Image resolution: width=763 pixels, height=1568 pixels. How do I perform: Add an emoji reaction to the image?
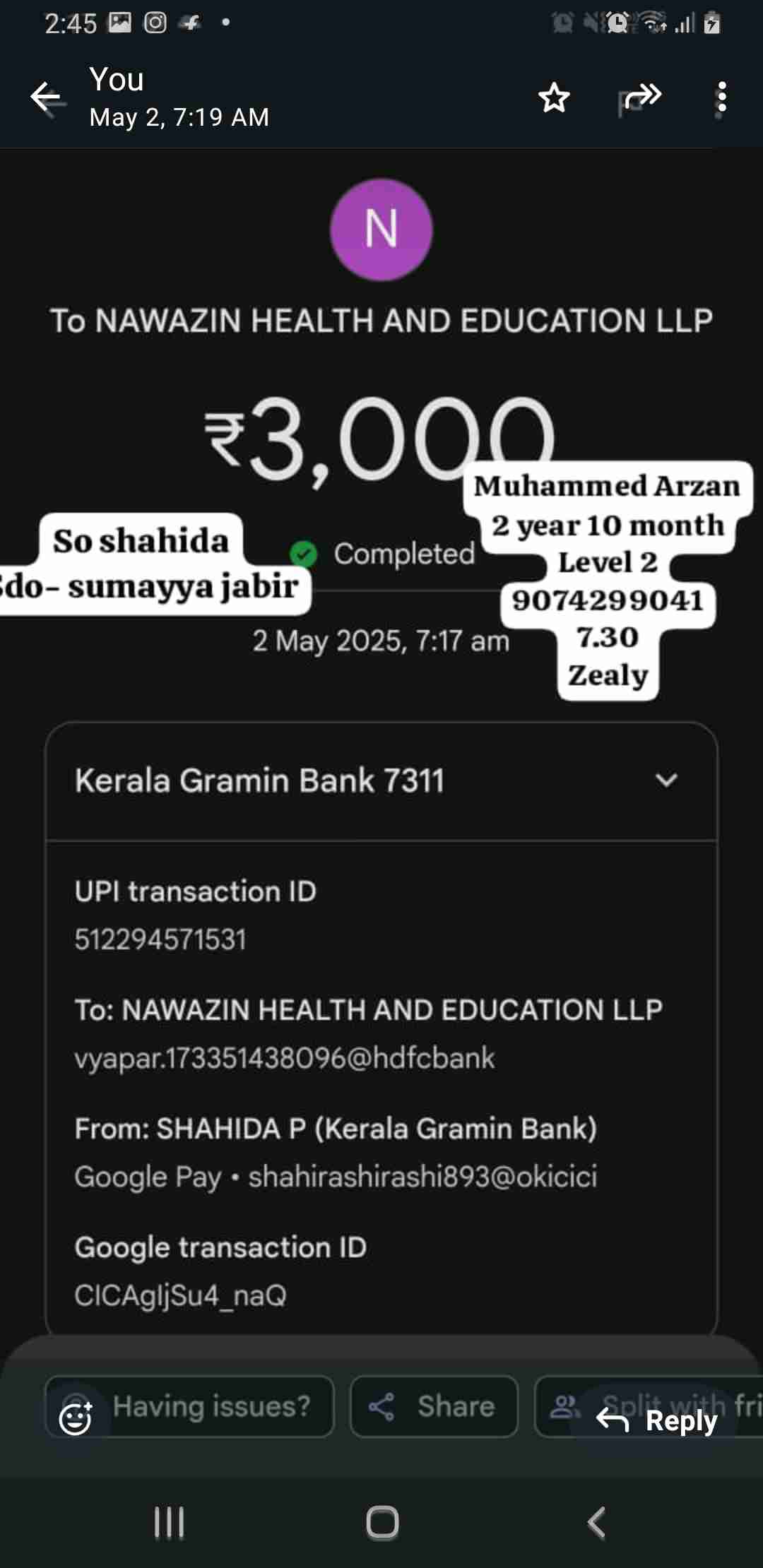pos(76,1418)
